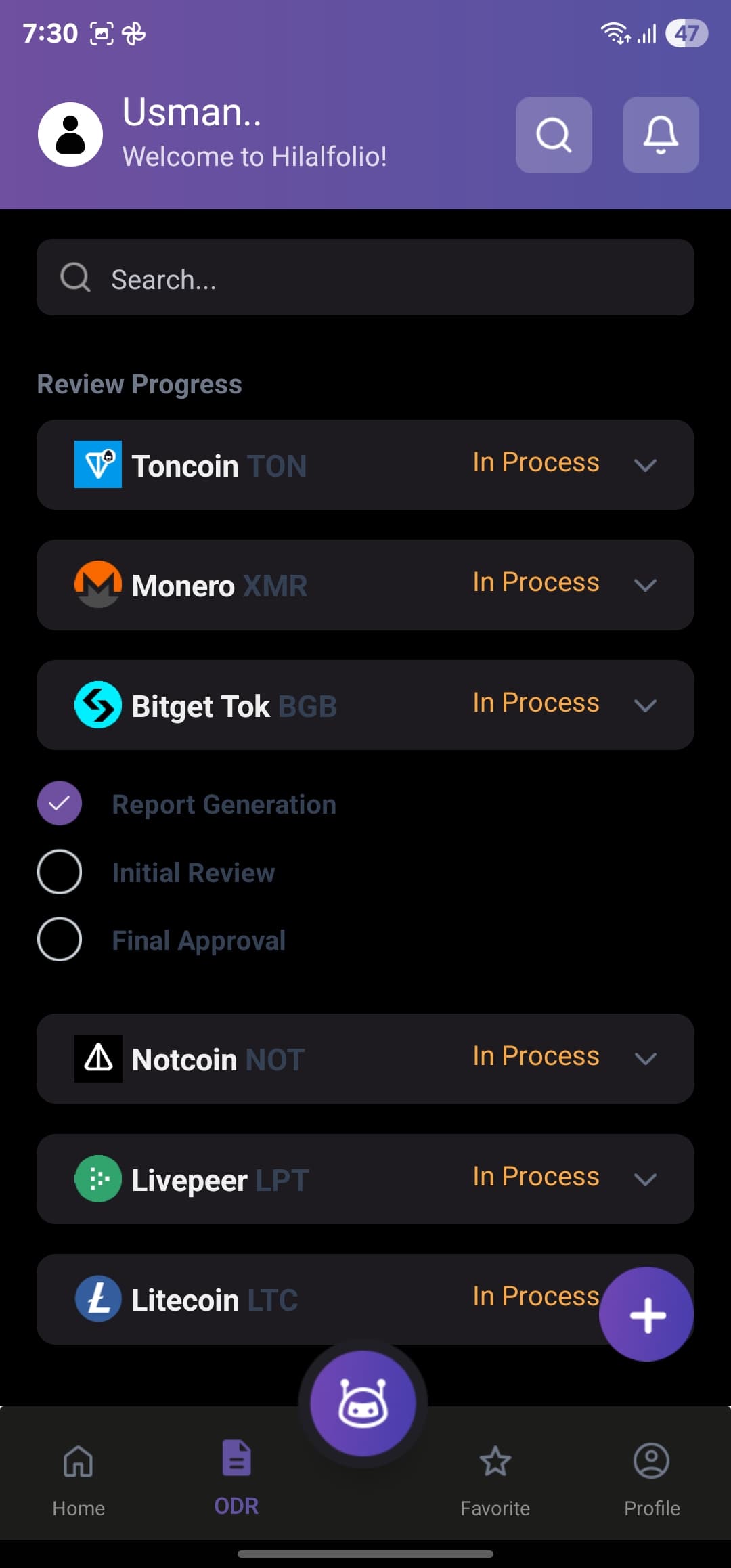Viewport: 731px width, 1568px height.
Task: Select the ODR tab
Action: [236, 1479]
